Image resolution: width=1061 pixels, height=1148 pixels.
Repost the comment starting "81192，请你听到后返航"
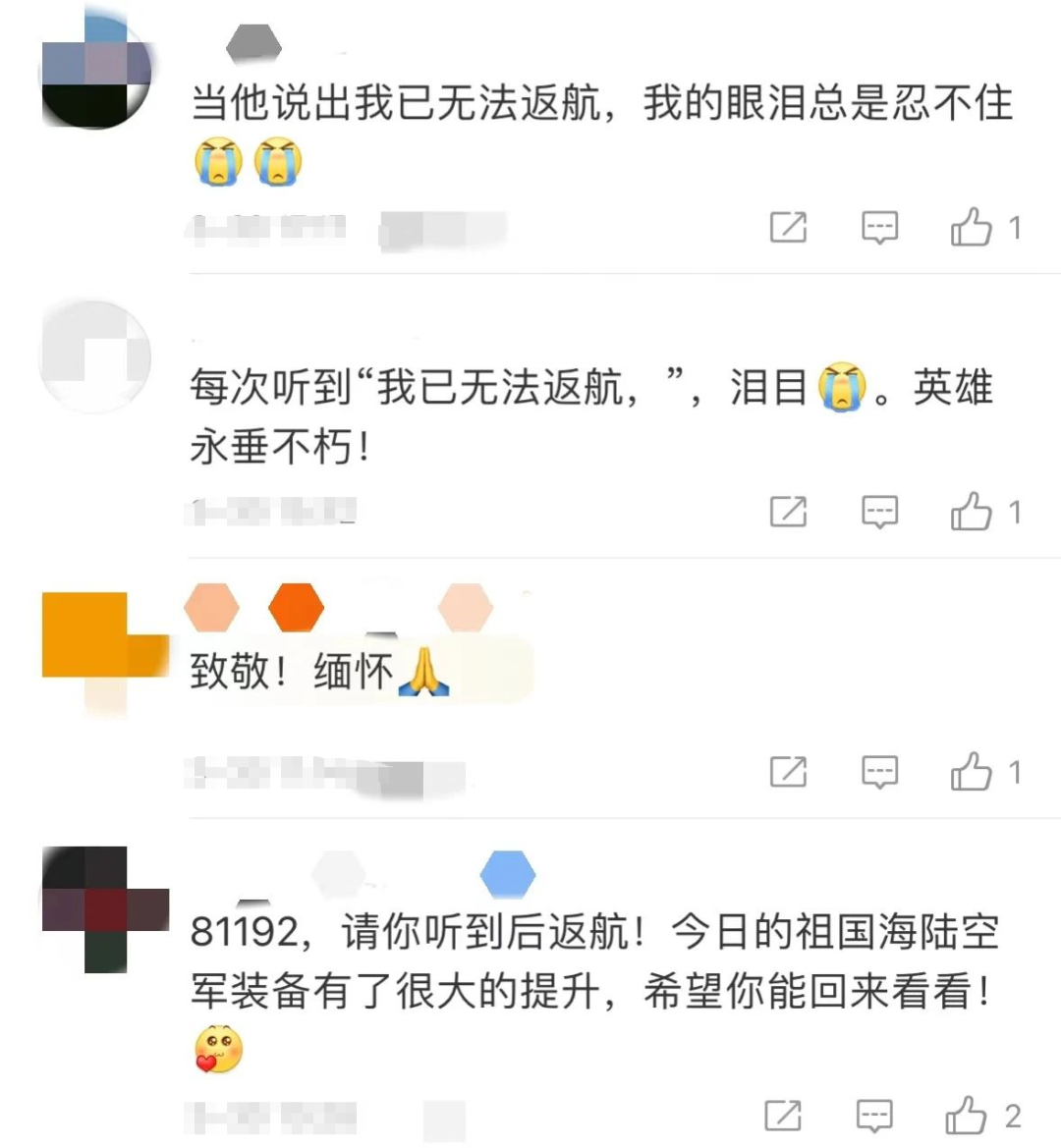[x=783, y=1116]
